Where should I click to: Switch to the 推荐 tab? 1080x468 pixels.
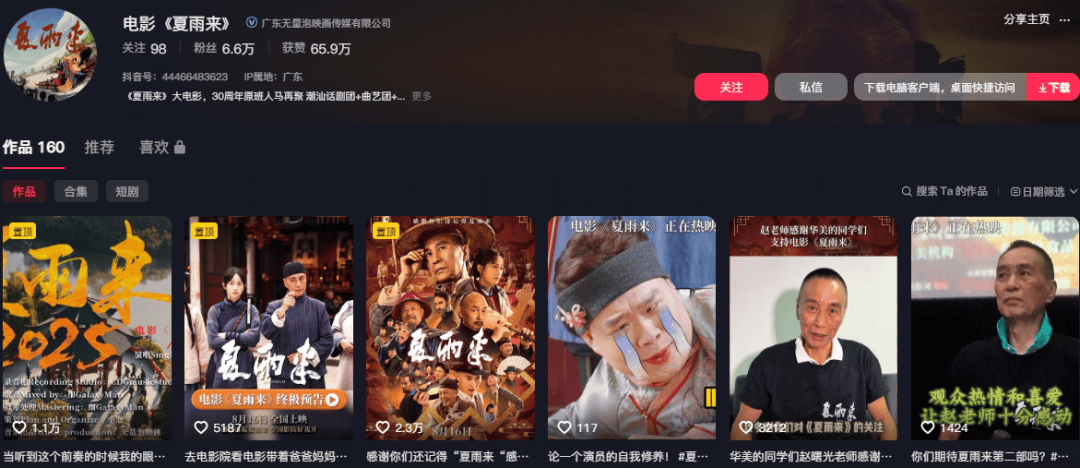[x=99, y=147]
